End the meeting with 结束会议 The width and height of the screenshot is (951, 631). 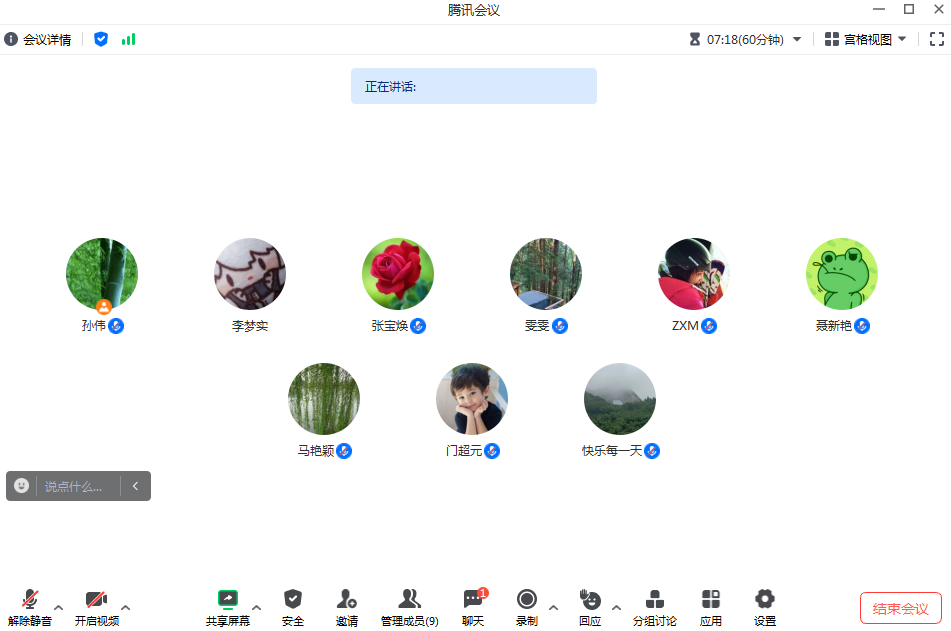(x=901, y=608)
